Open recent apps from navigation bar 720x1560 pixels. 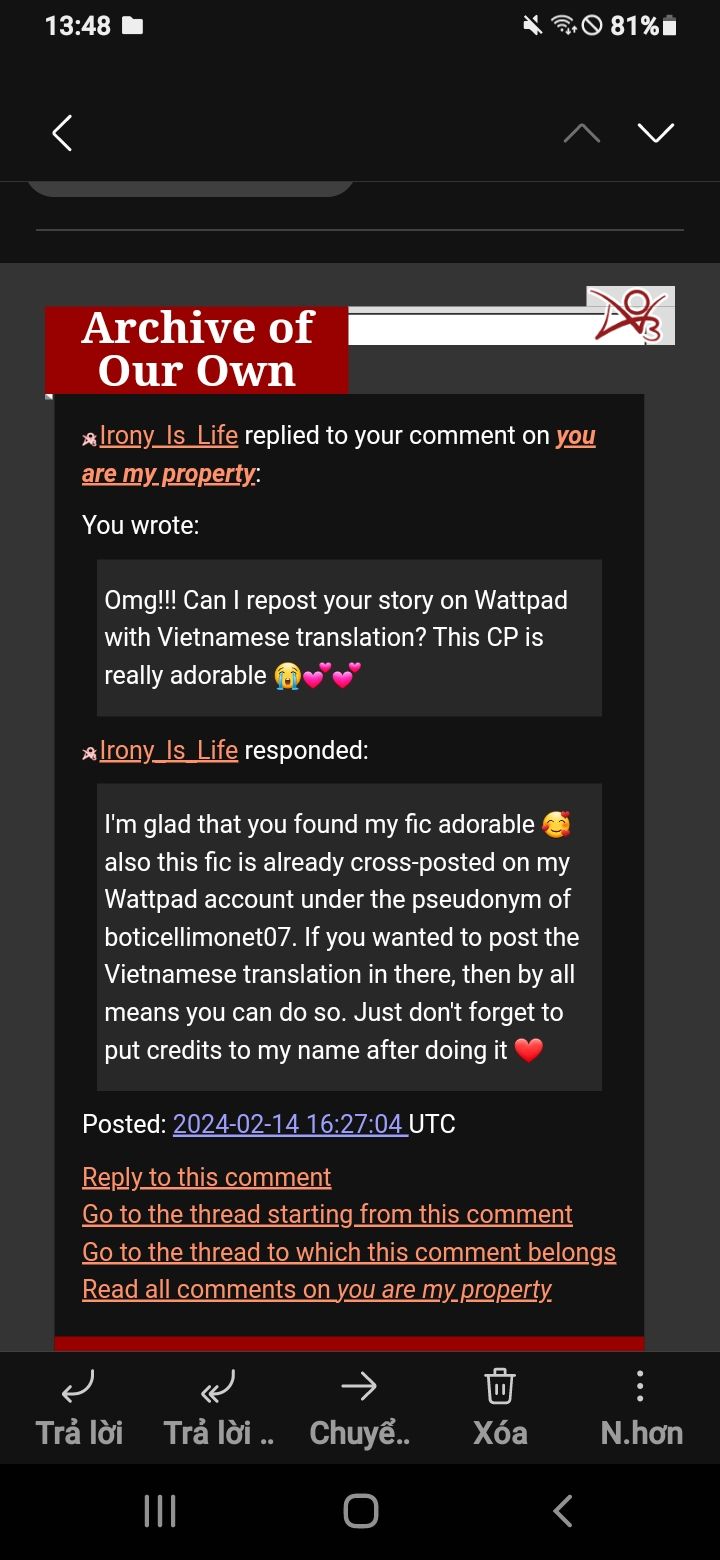[160, 1511]
